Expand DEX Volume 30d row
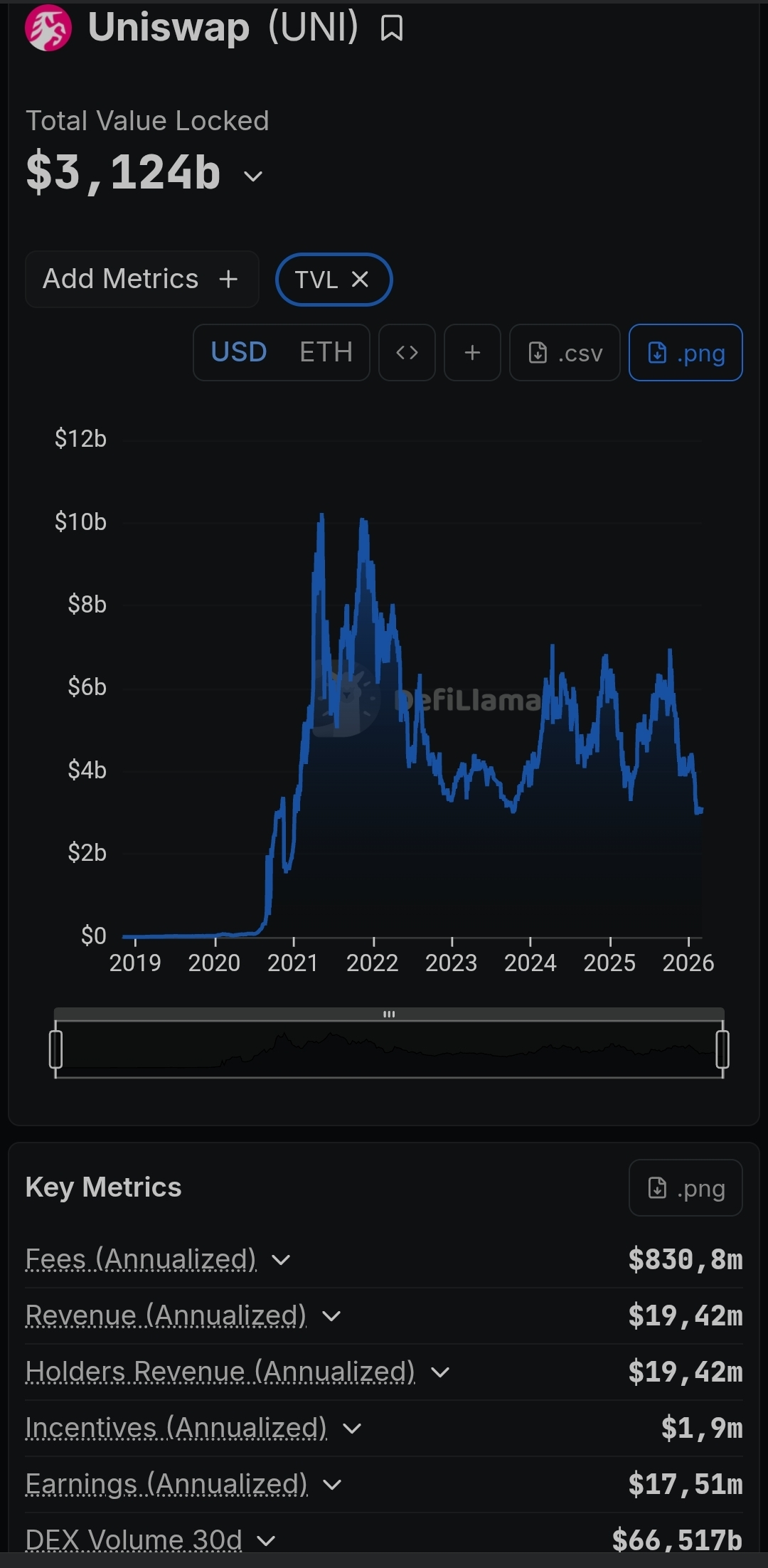 (x=266, y=1541)
